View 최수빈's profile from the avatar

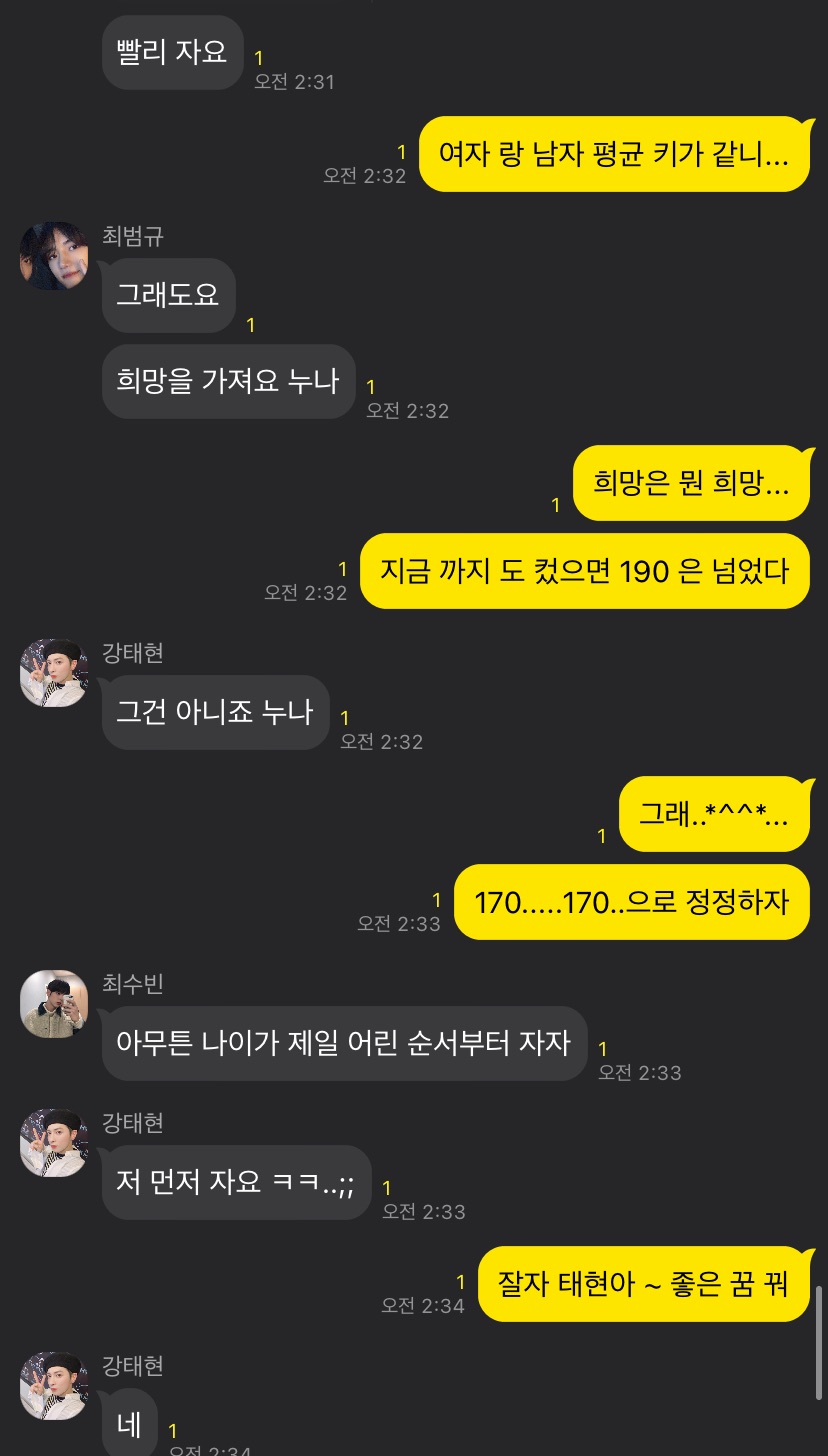point(54,1004)
